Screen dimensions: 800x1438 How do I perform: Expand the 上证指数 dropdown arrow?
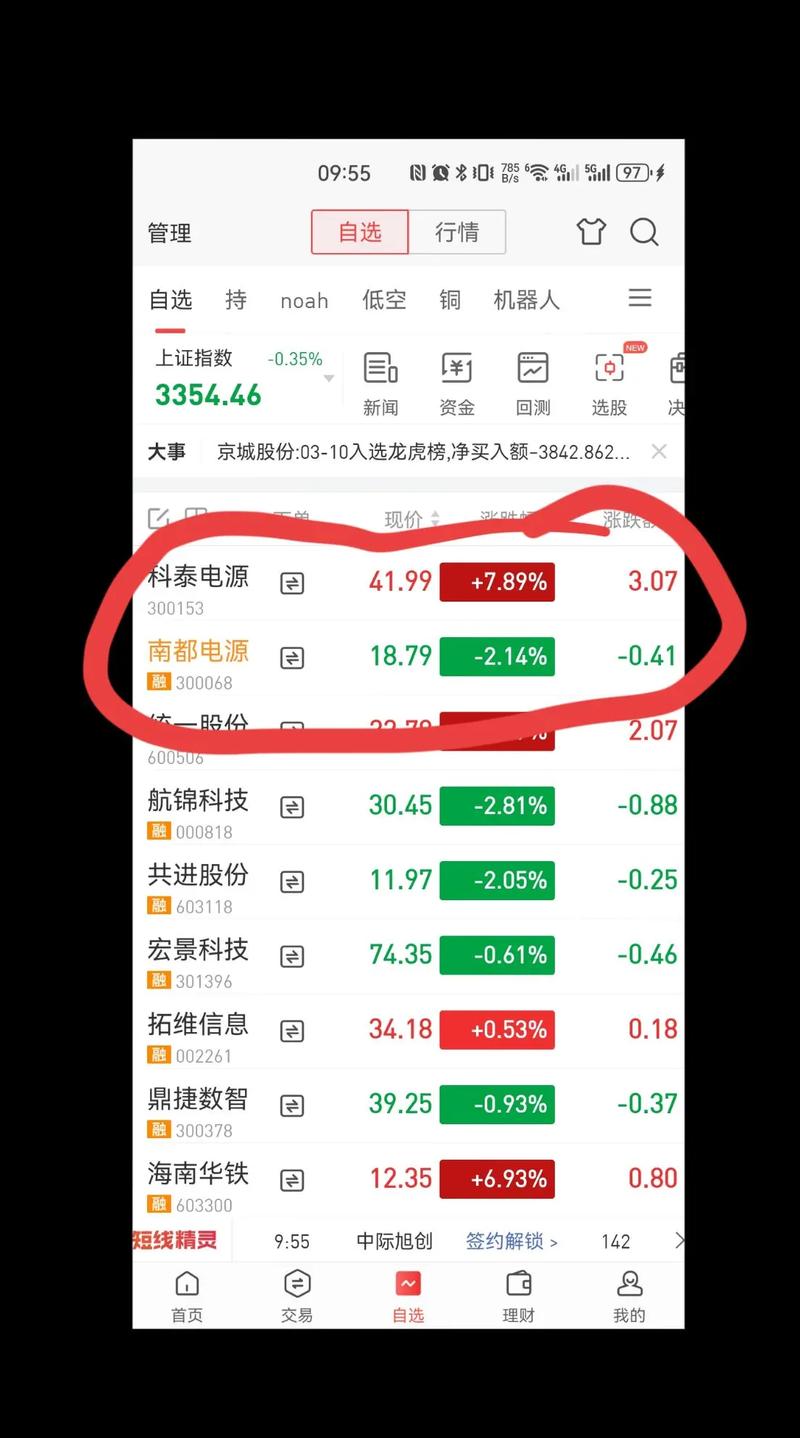pyautogui.click(x=328, y=380)
